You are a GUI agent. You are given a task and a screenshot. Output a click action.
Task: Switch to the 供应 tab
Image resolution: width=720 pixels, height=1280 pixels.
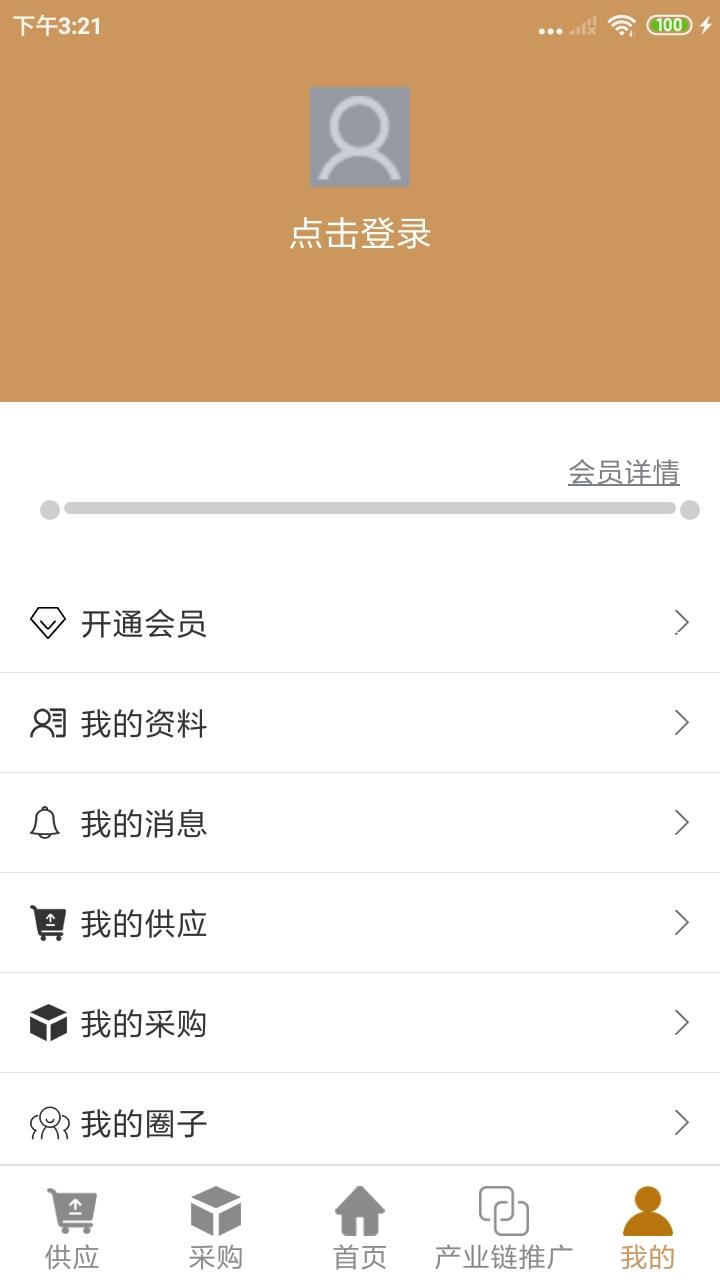72,1226
